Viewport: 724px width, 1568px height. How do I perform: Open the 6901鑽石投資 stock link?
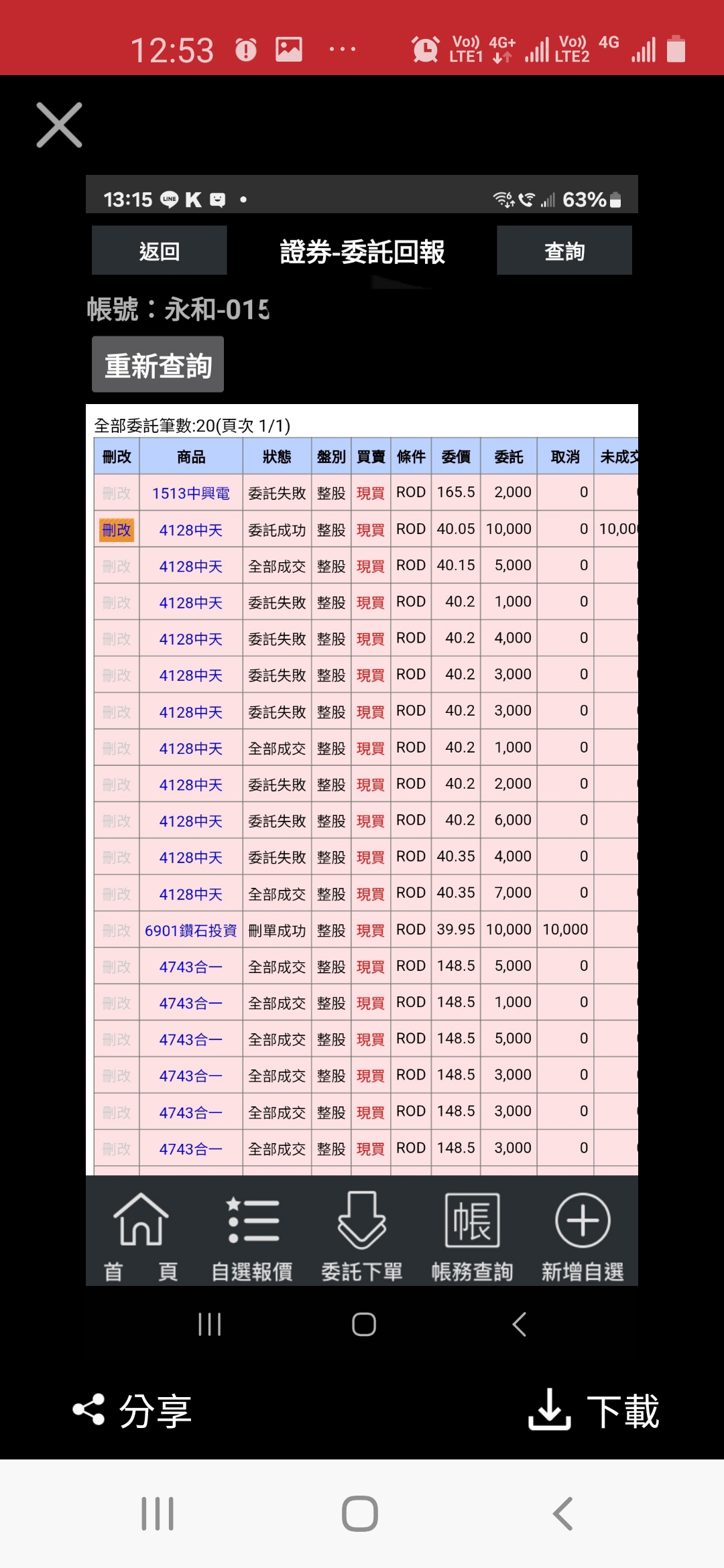coord(190,929)
